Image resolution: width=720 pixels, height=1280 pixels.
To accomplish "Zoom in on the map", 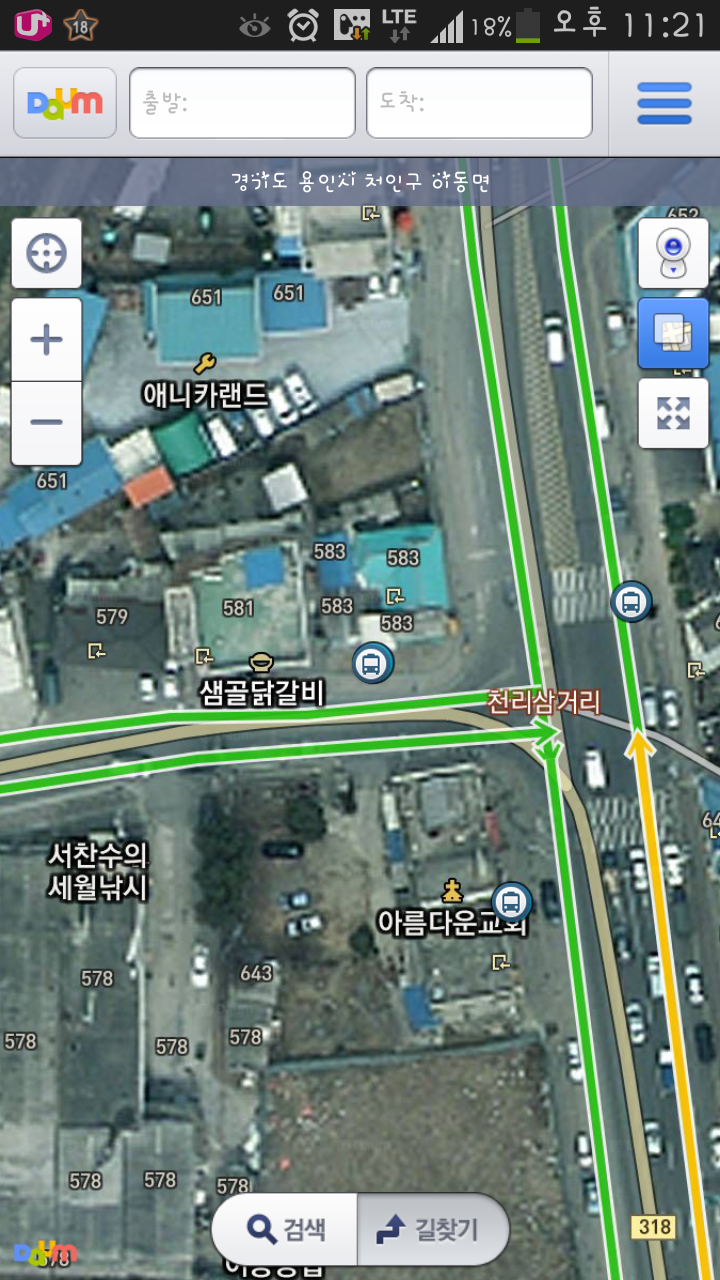I will pos(46,340).
